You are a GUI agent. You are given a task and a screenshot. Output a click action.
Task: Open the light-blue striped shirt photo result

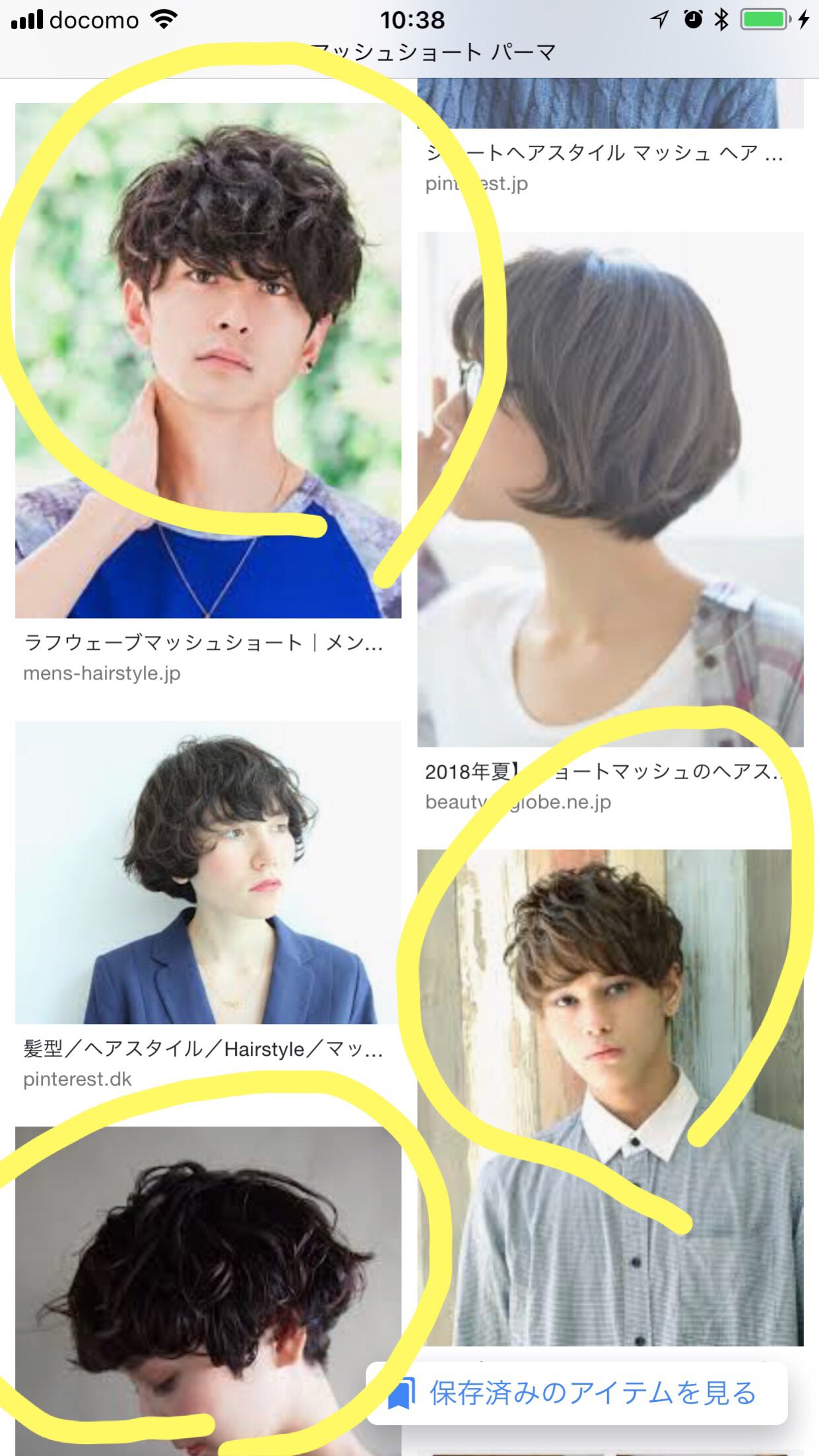(610, 1096)
